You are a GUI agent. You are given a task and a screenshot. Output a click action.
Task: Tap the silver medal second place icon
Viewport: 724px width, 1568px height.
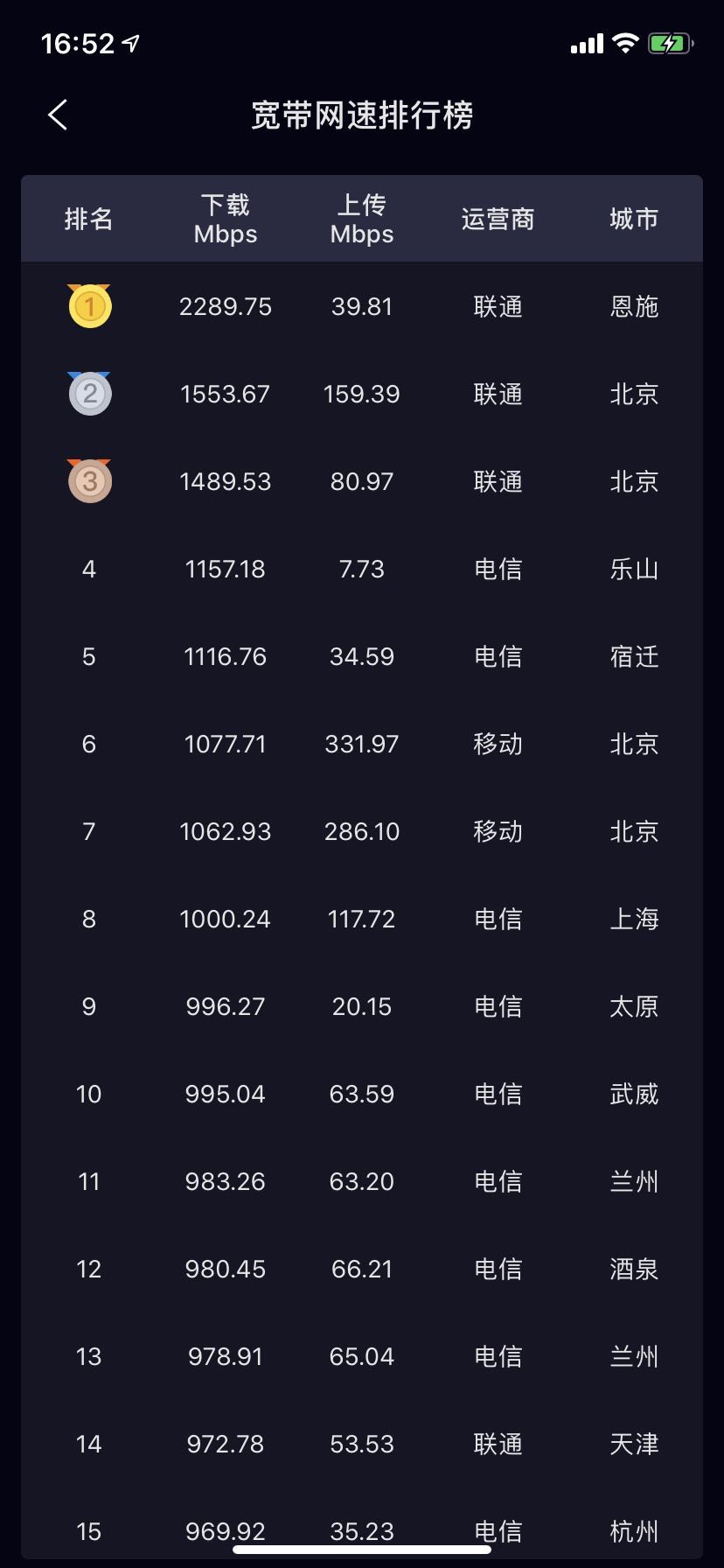tap(88, 393)
